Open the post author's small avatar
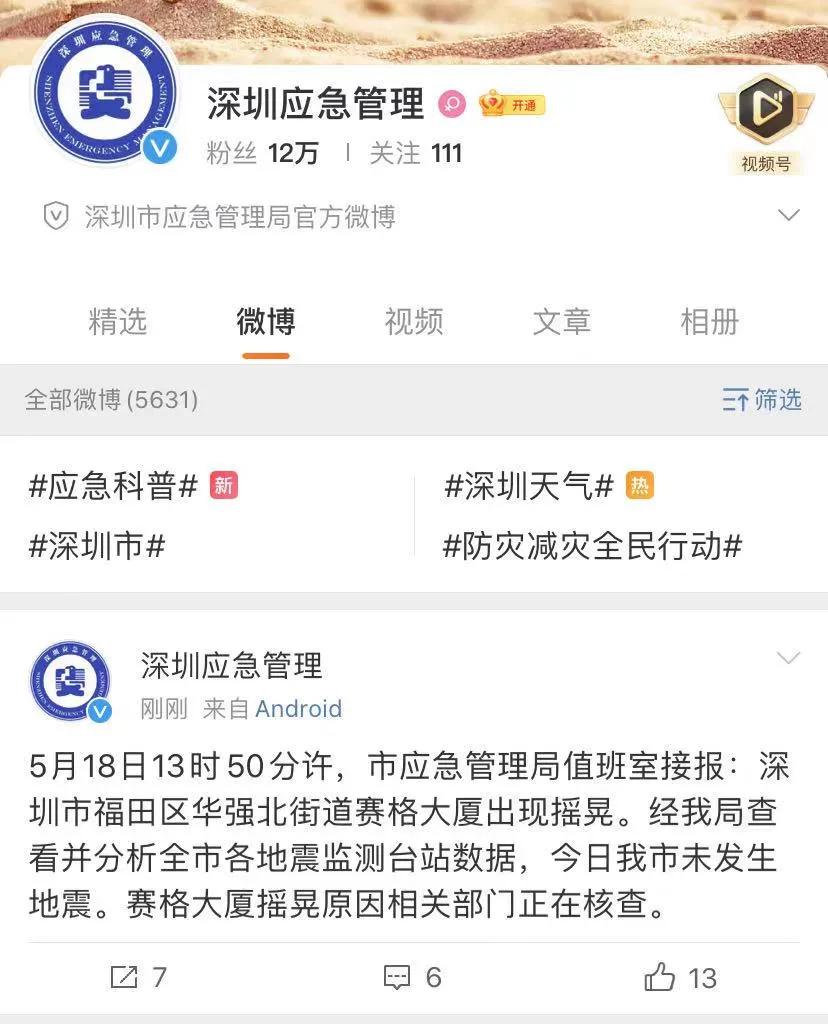Screen dimensions: 828x1024 click(70, 682)
